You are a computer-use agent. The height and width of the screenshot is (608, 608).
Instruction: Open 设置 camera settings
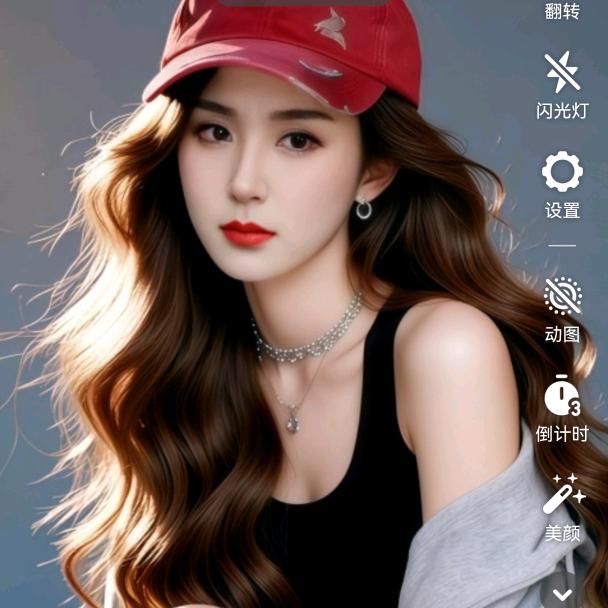562,183
